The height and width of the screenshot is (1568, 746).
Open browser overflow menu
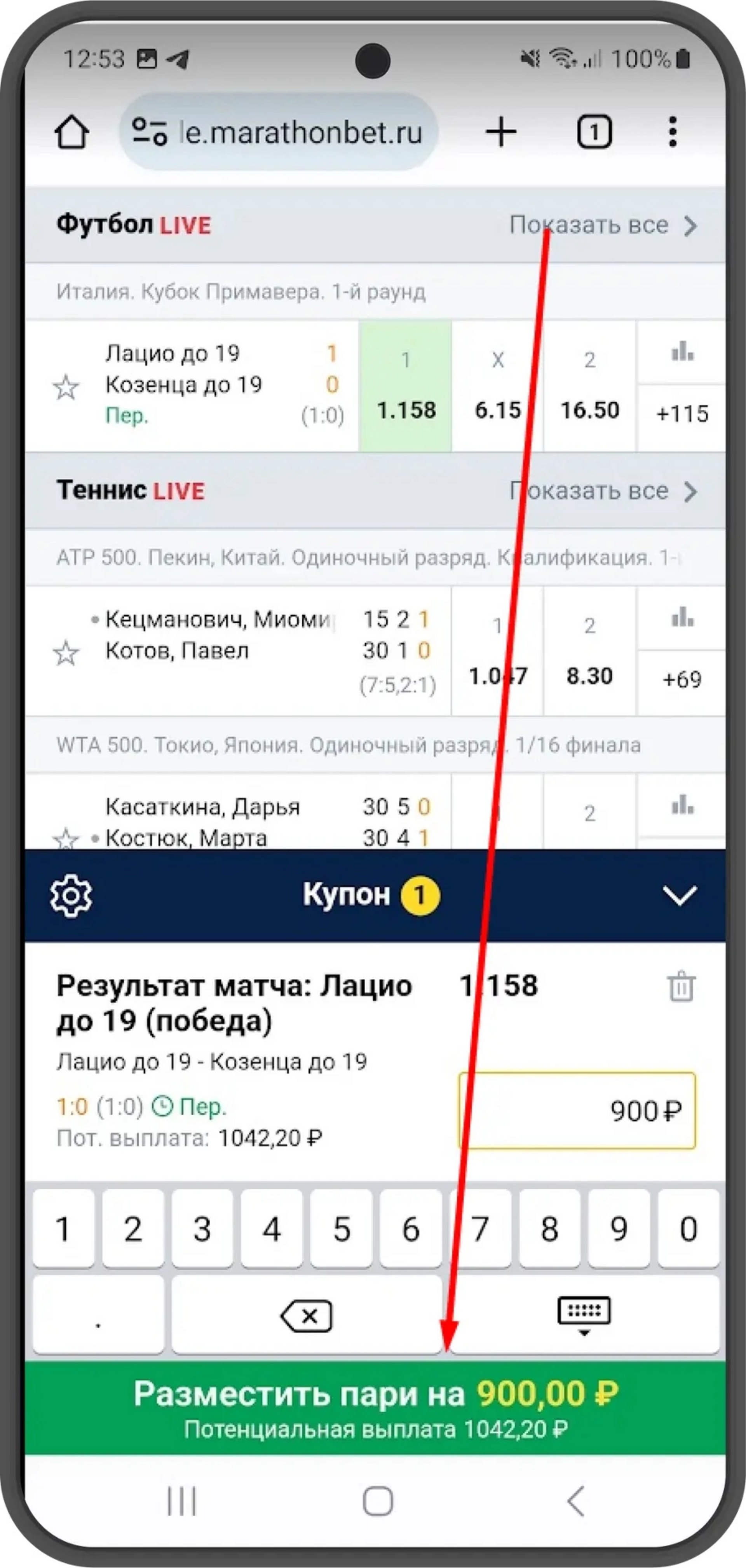[x=672, y=131]
